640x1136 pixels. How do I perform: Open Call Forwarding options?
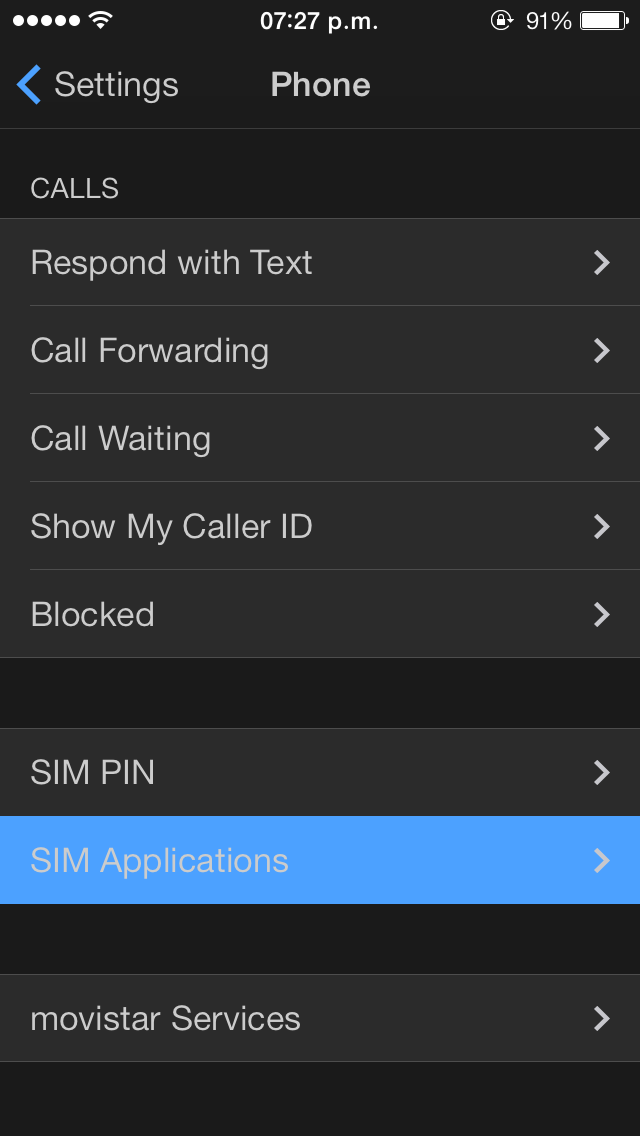(320, 351)
